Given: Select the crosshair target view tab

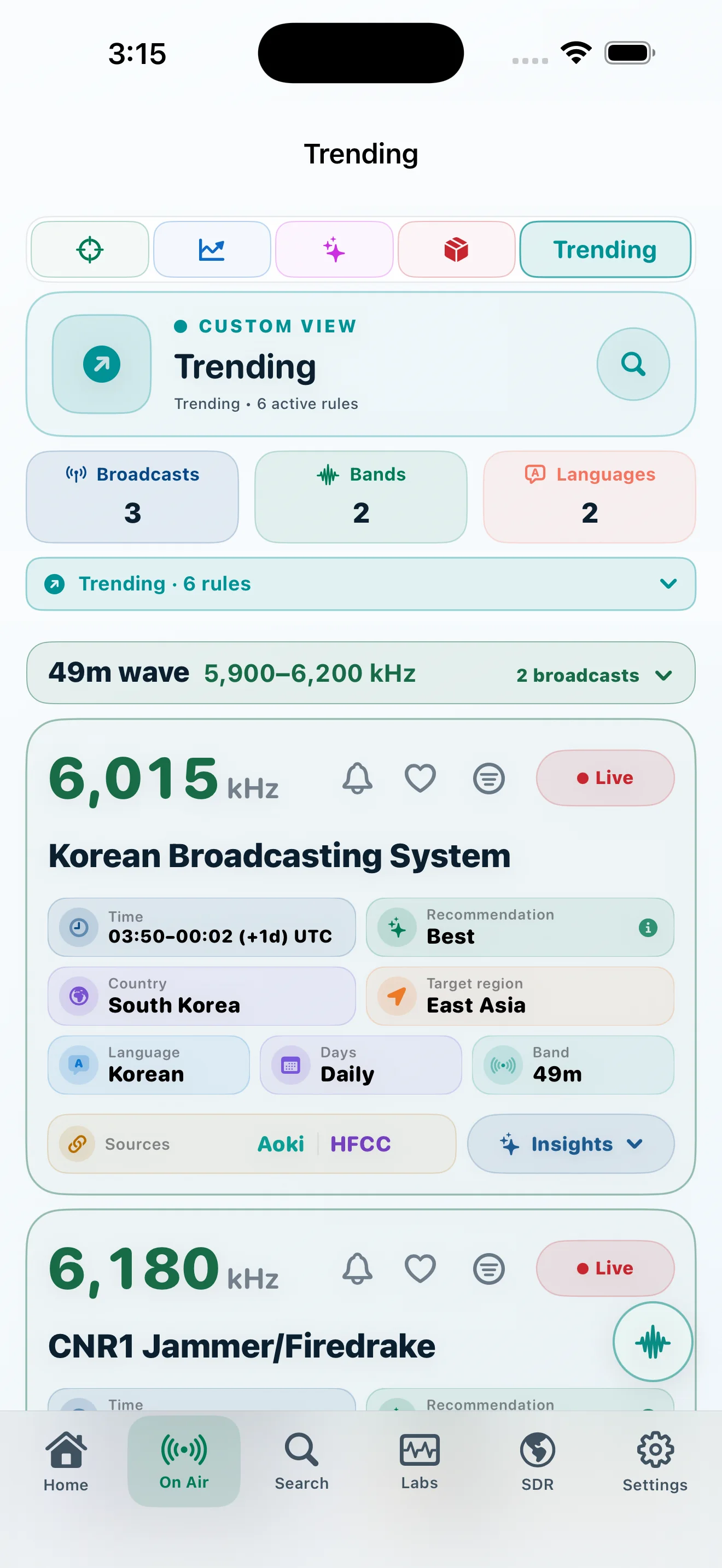Looking at the screenshot, I should pos(90,249).
